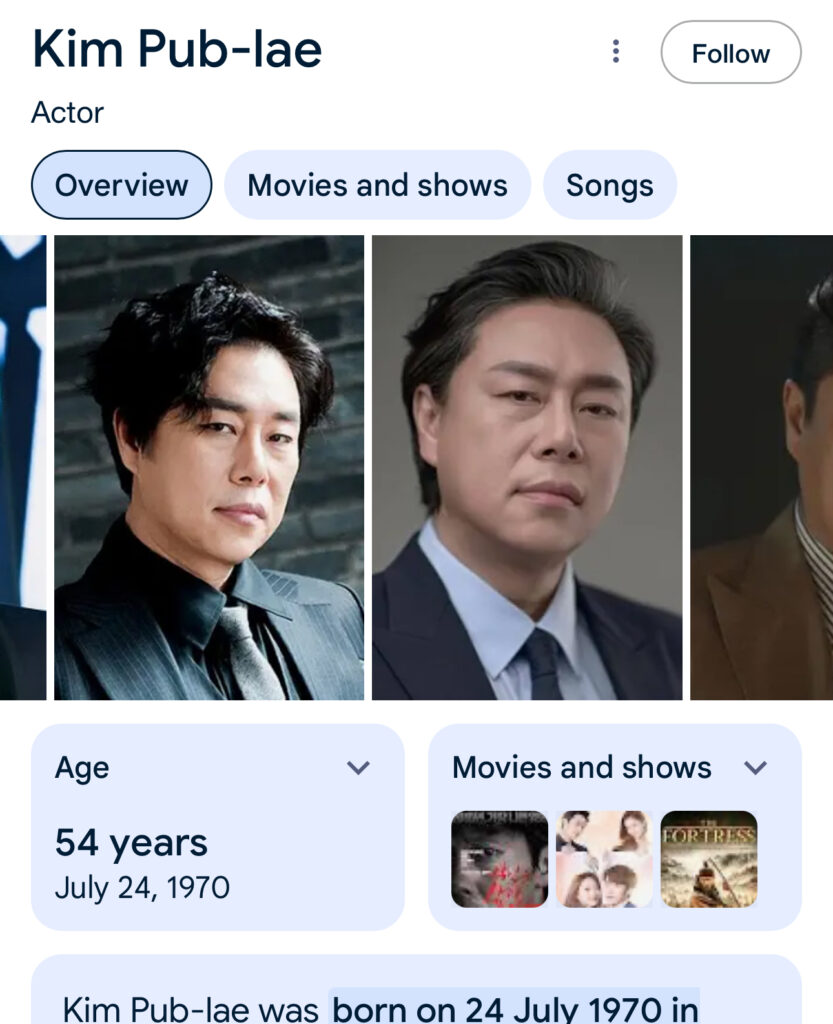The image size is (833, 1024).
Task: Open the photo with navy suit
Action: tap(527, 467)
